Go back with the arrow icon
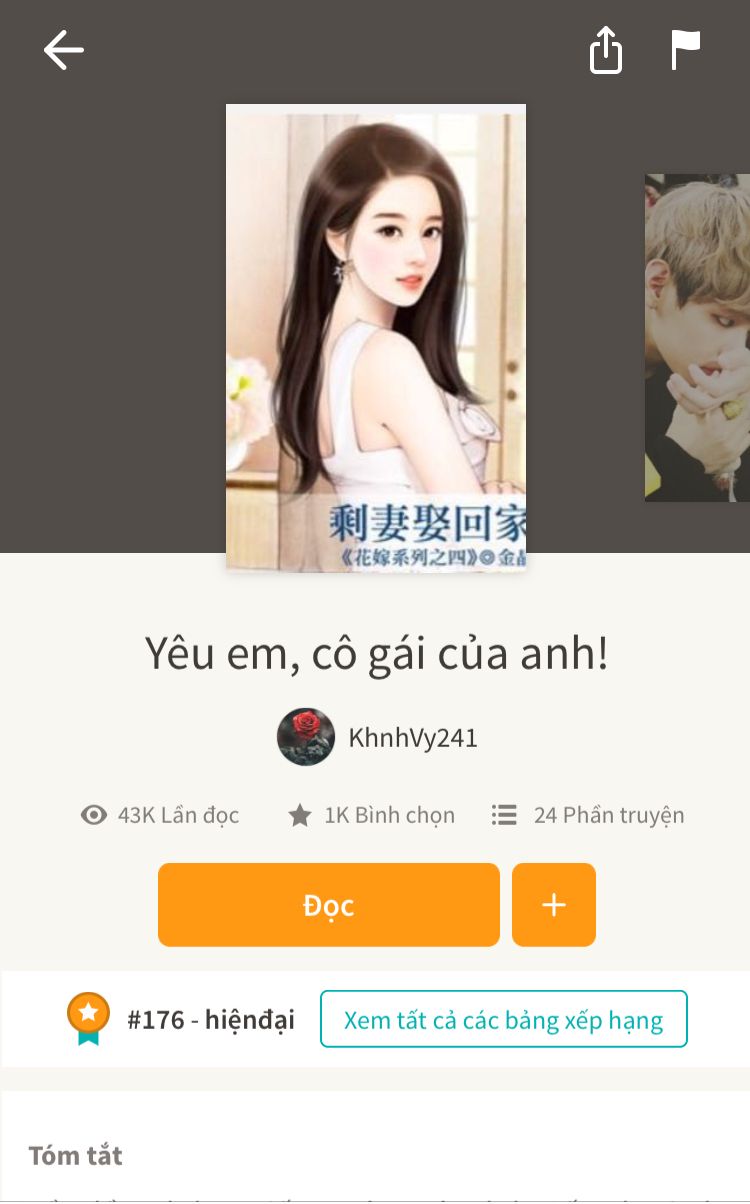This screenshot has width=750, height=1204. 63,50
